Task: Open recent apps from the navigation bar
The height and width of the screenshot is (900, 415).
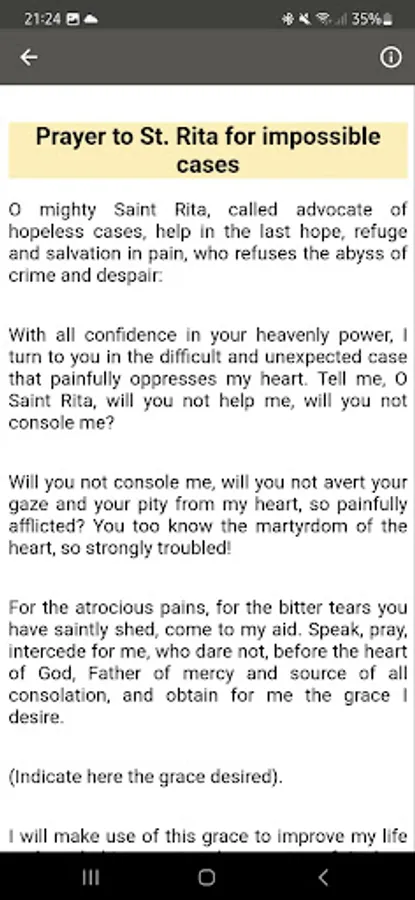Action: pos(91,876)
